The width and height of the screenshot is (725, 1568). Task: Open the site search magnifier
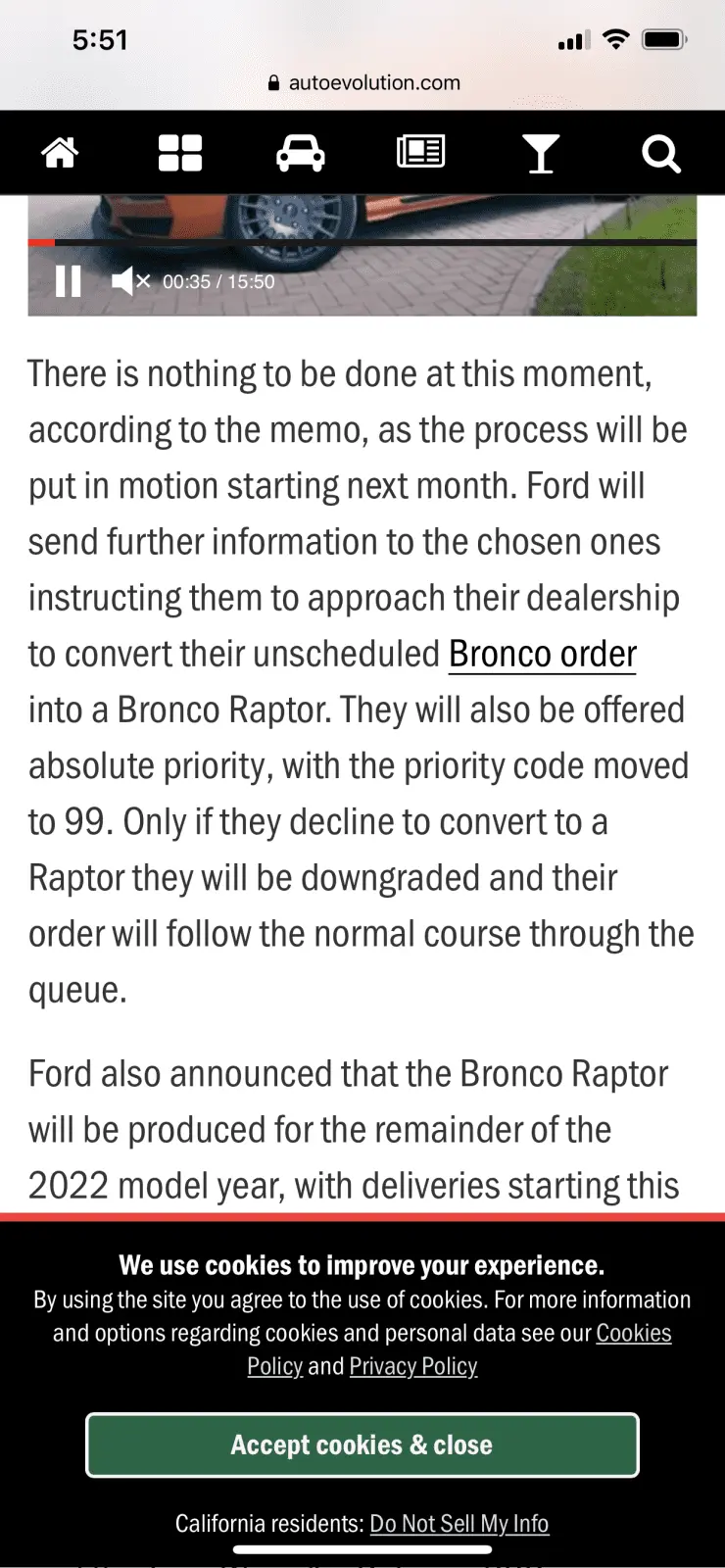click(660, 153)
